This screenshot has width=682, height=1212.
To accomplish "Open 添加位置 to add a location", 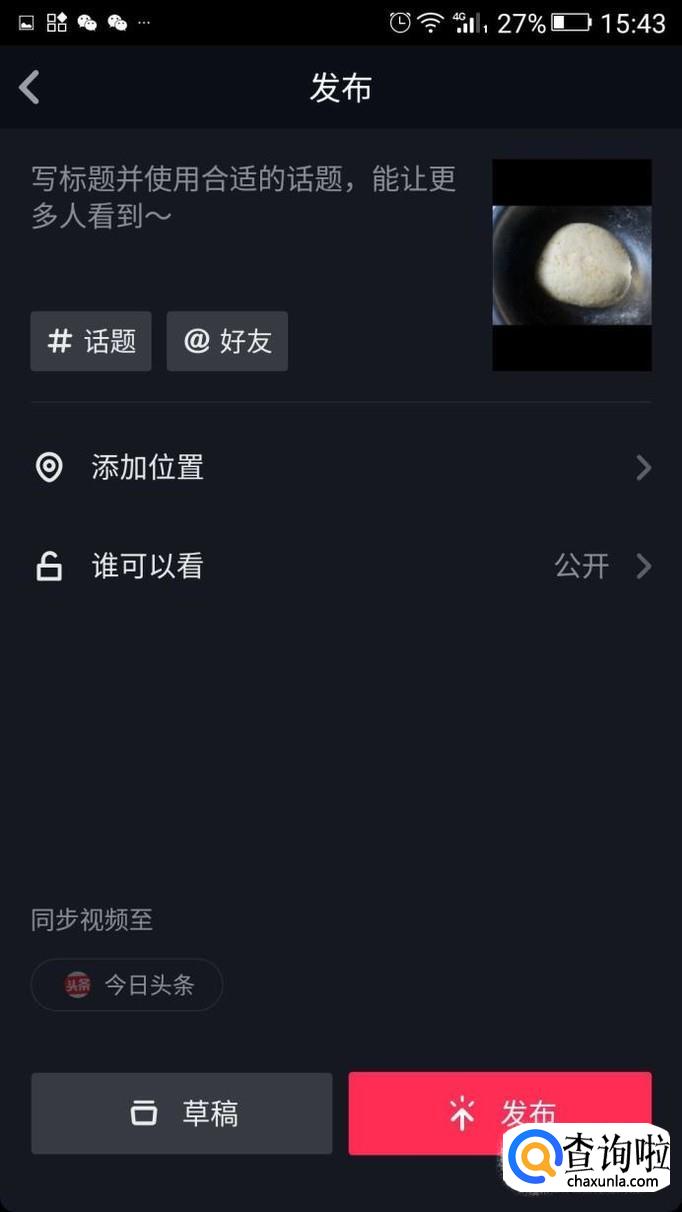I will 340,467.
